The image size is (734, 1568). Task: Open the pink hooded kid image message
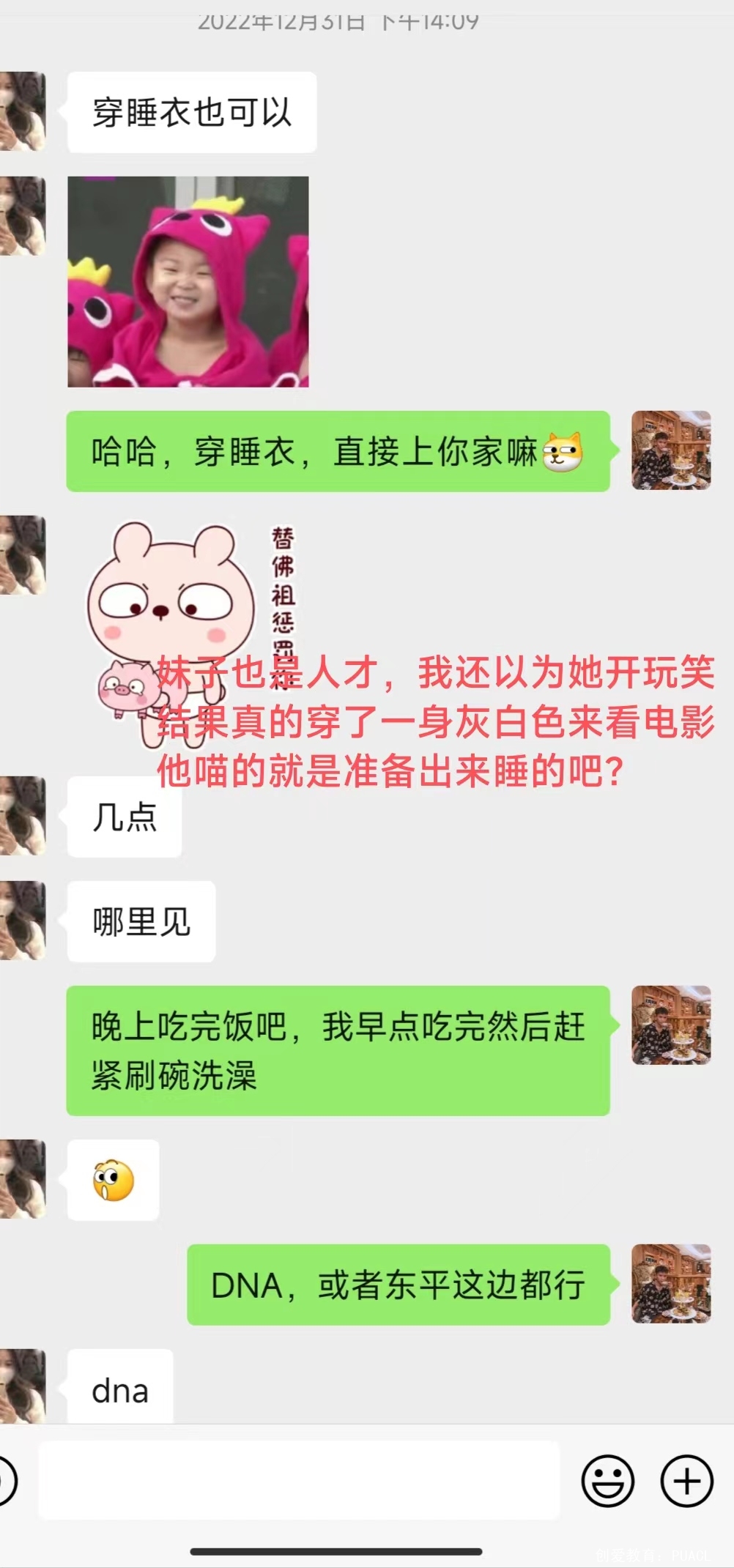pos(188,282)
